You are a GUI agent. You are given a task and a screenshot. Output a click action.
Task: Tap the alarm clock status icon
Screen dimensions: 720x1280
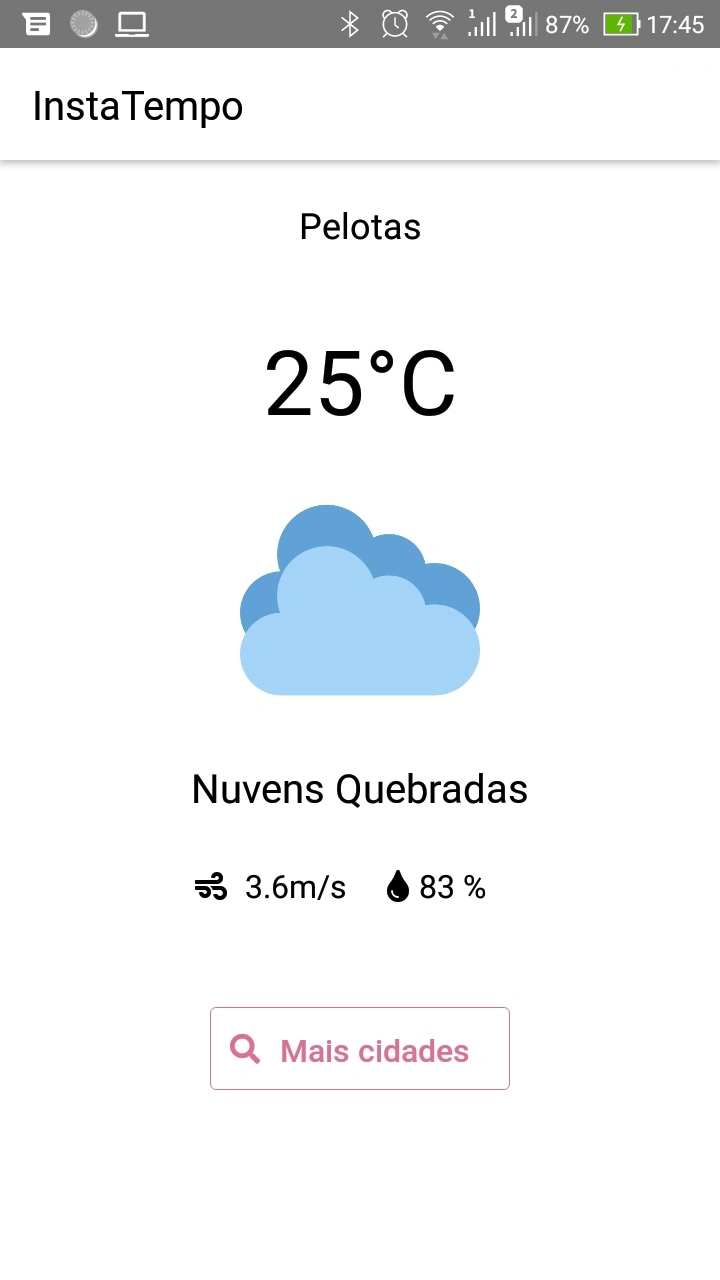pos(394,24)
